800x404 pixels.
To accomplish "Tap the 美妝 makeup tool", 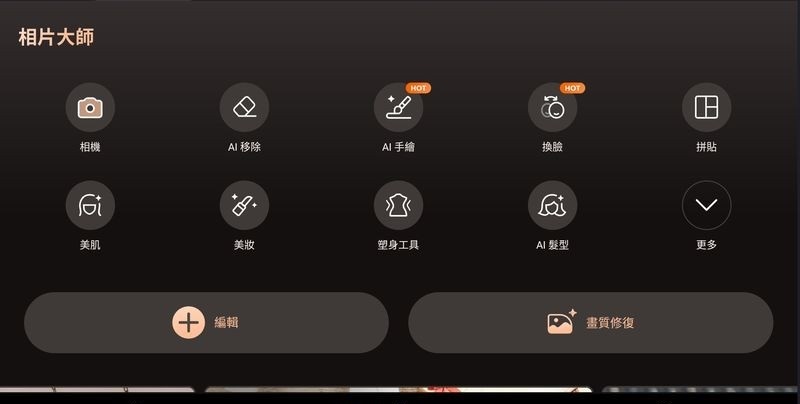I will click(x=244, y=205).
